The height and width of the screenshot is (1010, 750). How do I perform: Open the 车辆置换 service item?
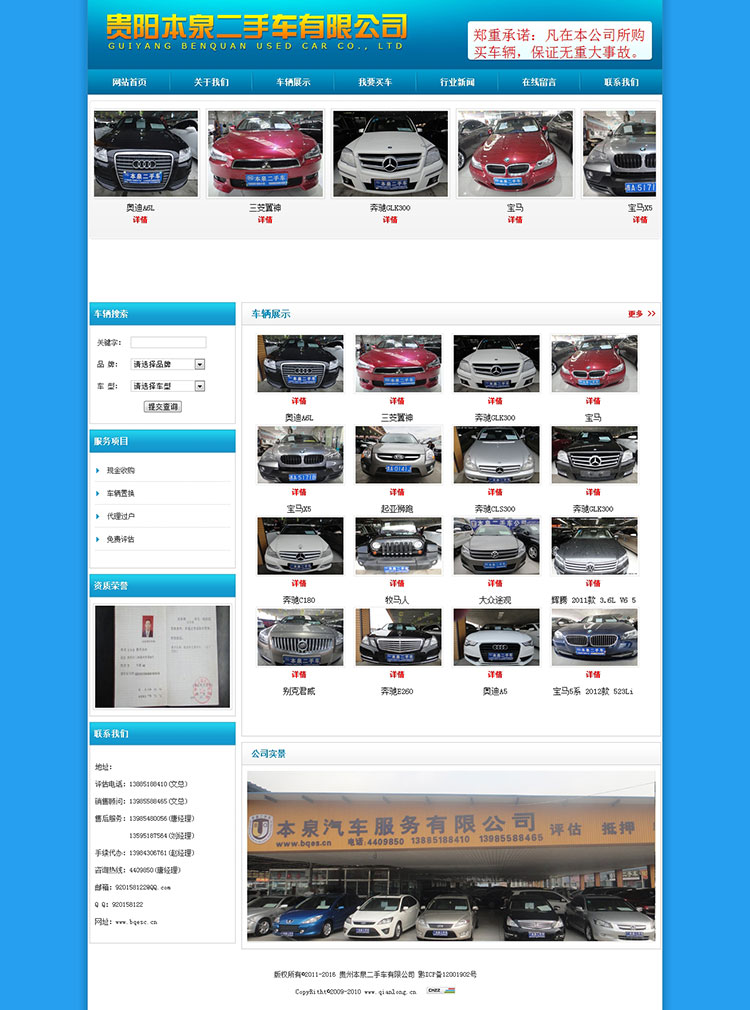coord(121,493)
